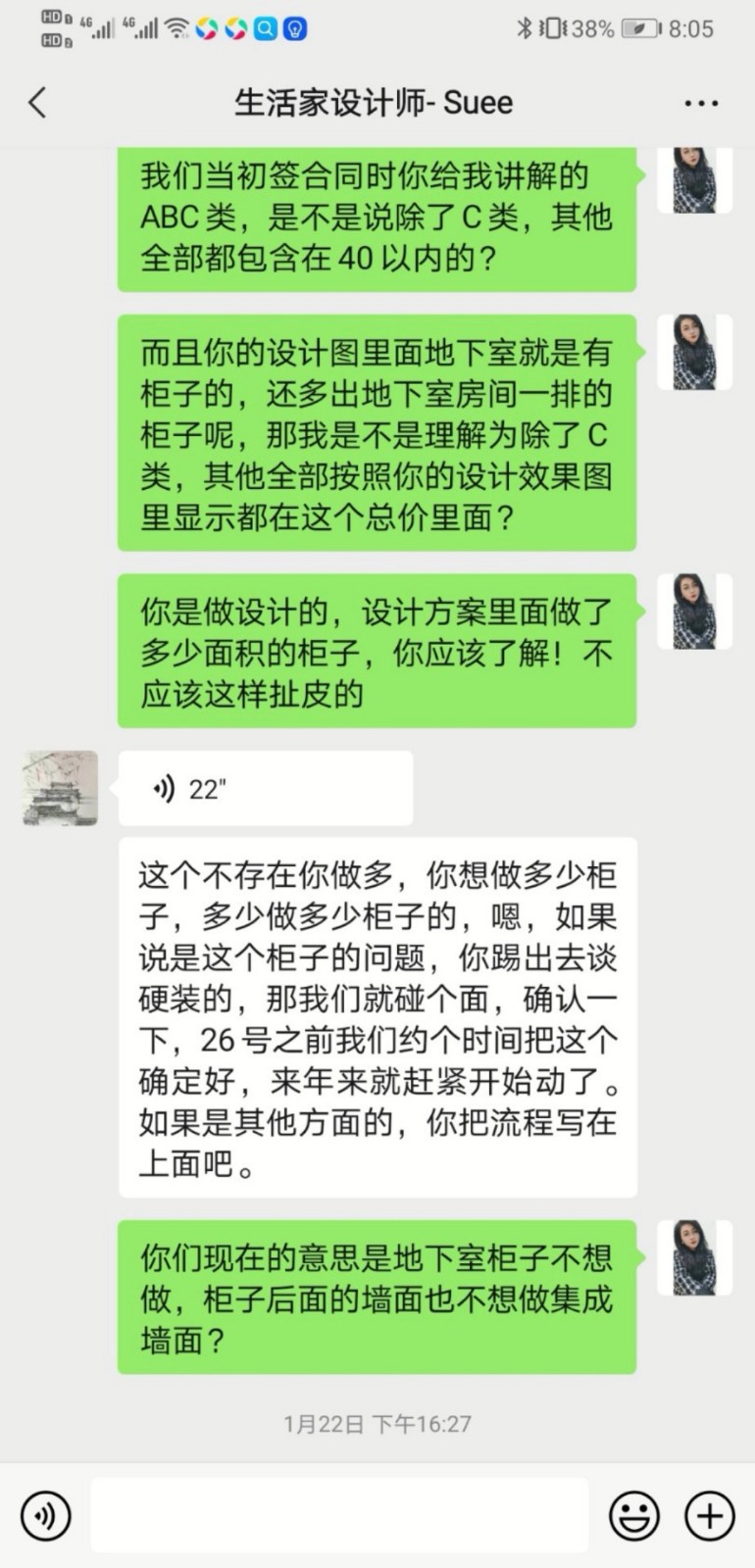Play the 22-second voice message
This screenshot has height=1568, width=755.
tap(265, 789)
